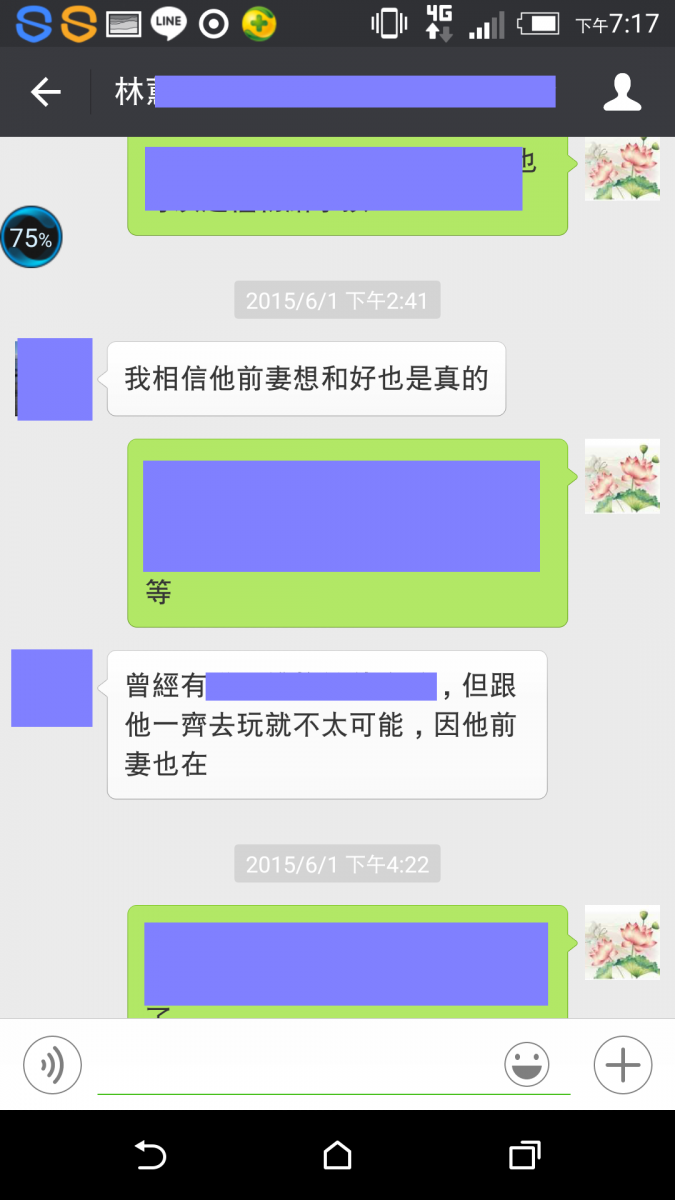
Task: Open the recent apps overview
Action: (x=524, y=1156)
